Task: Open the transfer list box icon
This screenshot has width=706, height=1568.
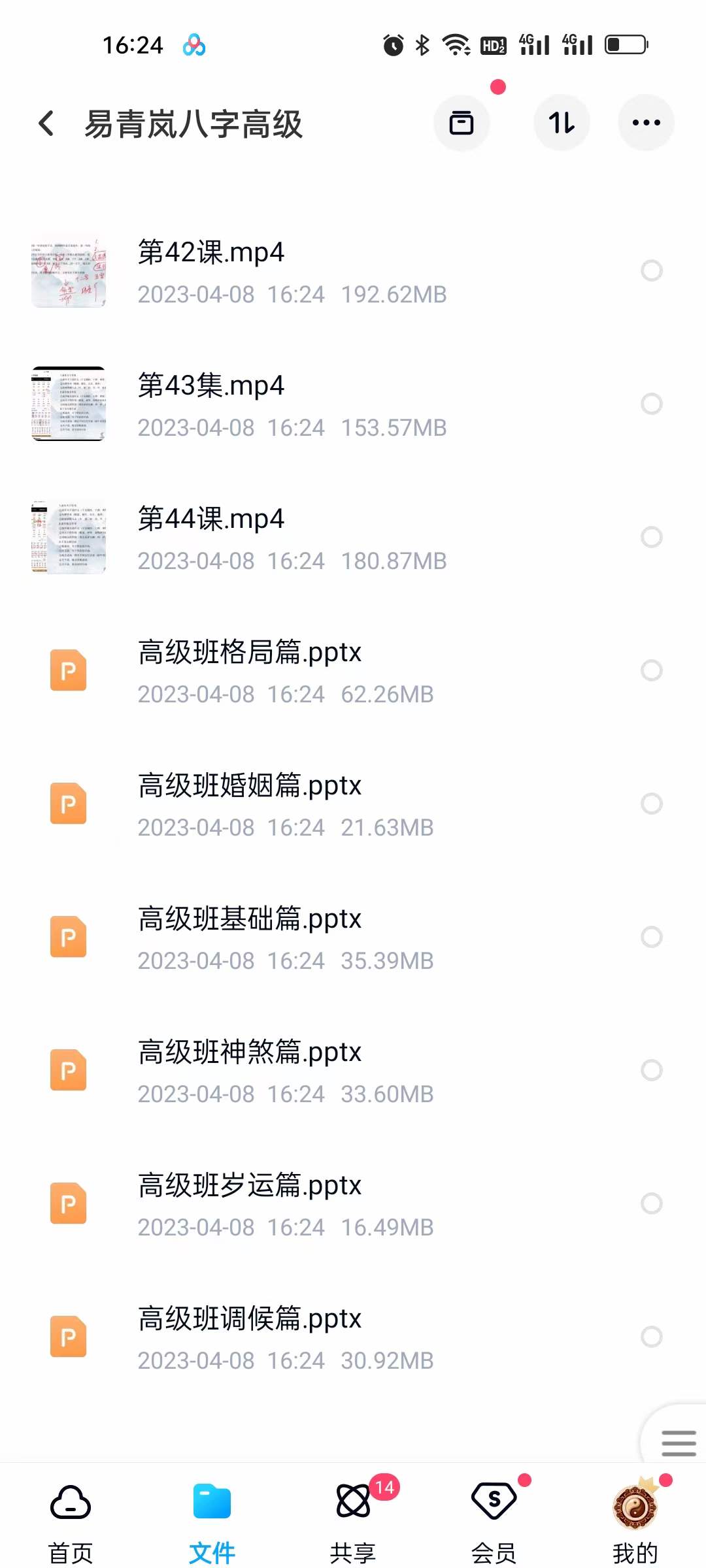Action: [462, 123]
